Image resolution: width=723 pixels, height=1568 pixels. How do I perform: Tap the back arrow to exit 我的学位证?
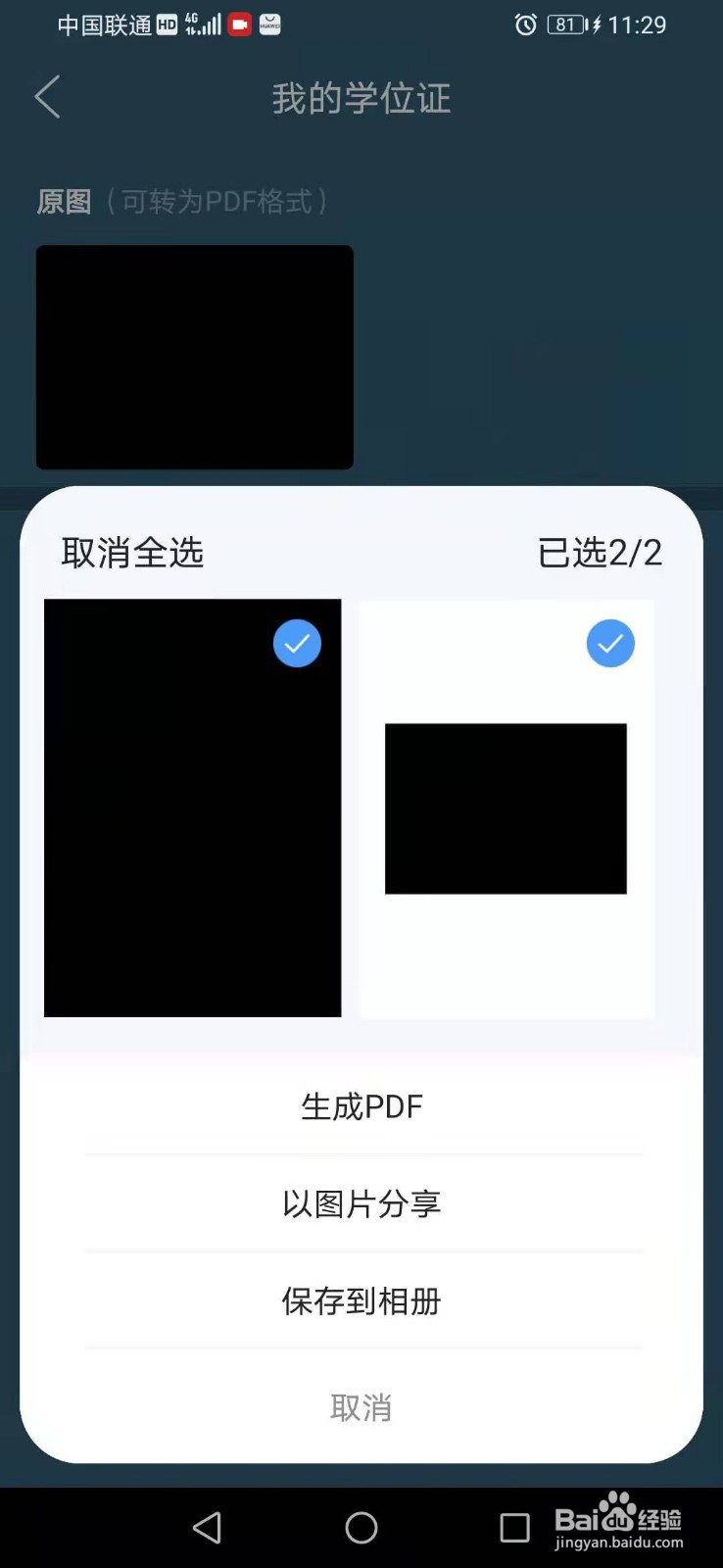(x=47, y=97)
